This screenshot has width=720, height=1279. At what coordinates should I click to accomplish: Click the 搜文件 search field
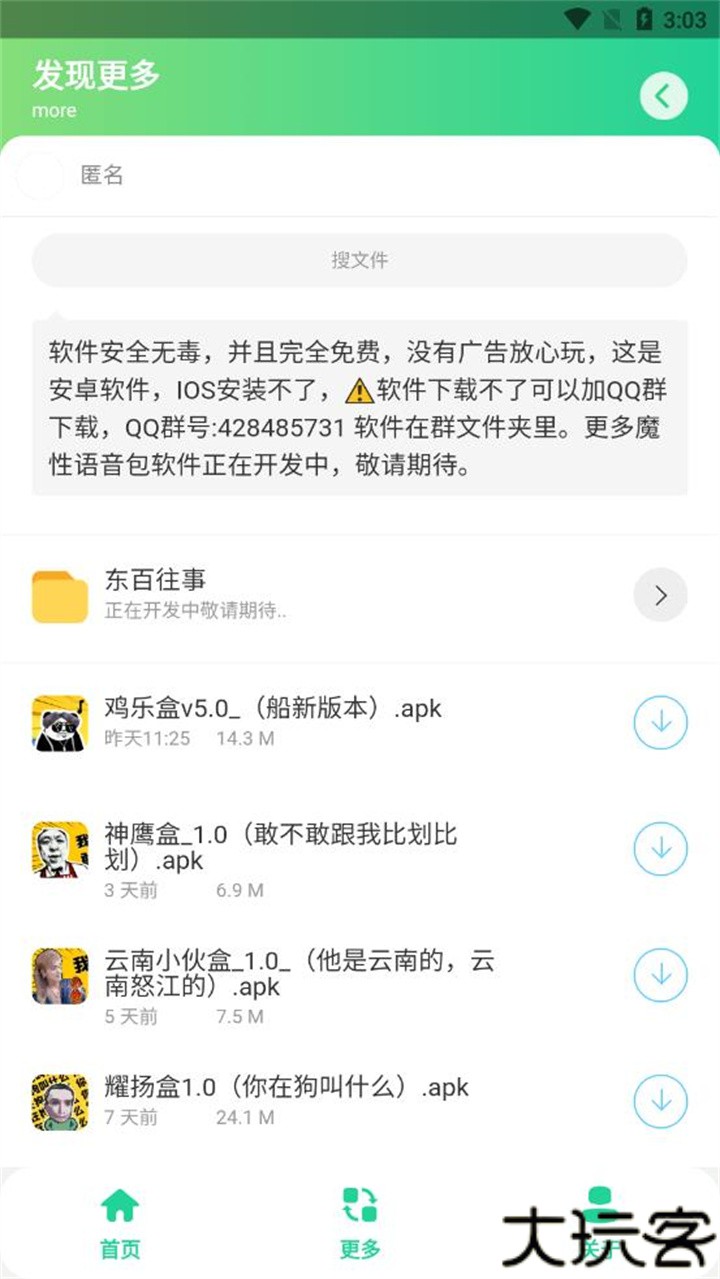(x=359, y=260)
